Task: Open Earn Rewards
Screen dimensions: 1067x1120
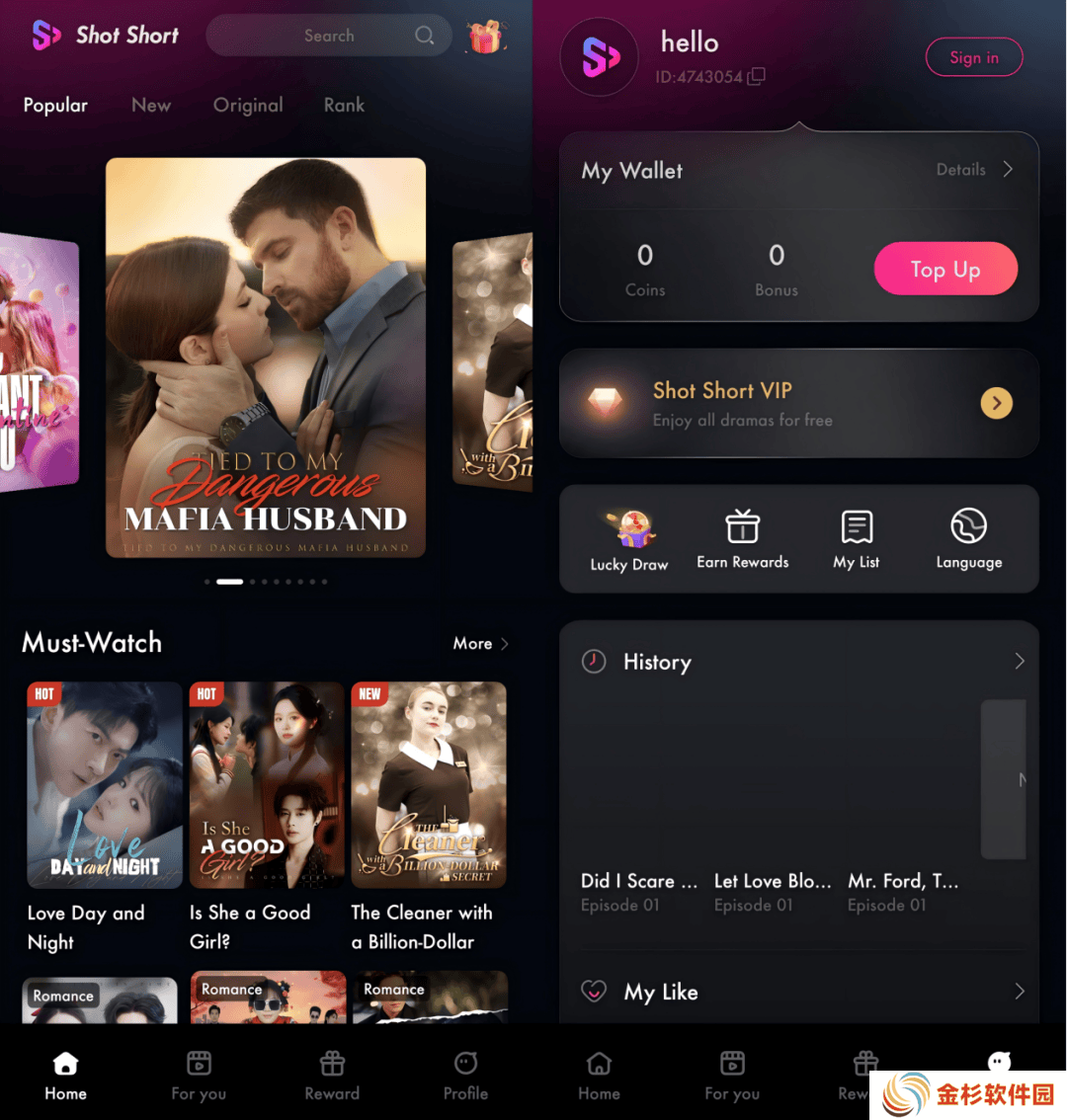Action: tap(743, 539)
